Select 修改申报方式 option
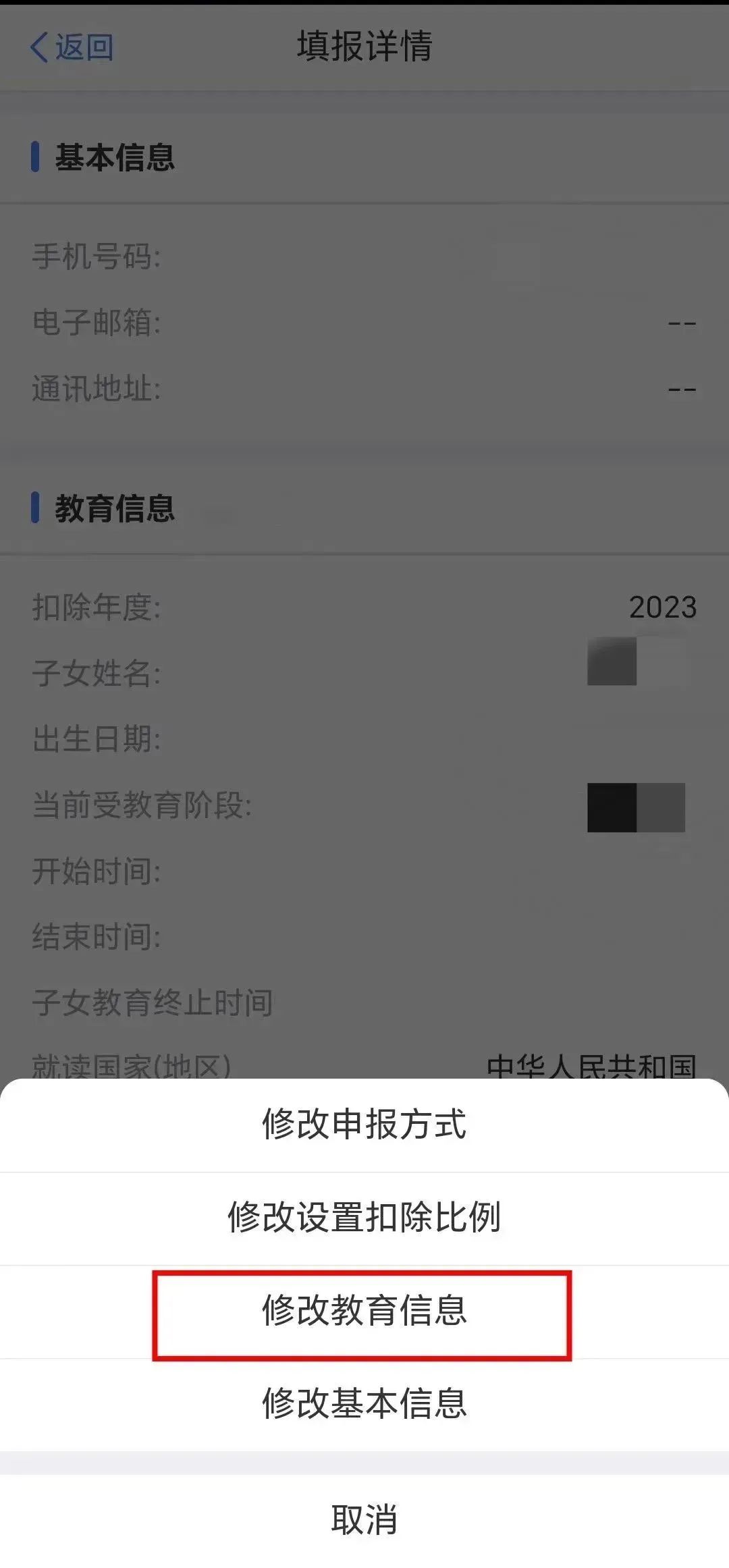This screenshot has width=729, height=1568. (x=364, y=1124)
